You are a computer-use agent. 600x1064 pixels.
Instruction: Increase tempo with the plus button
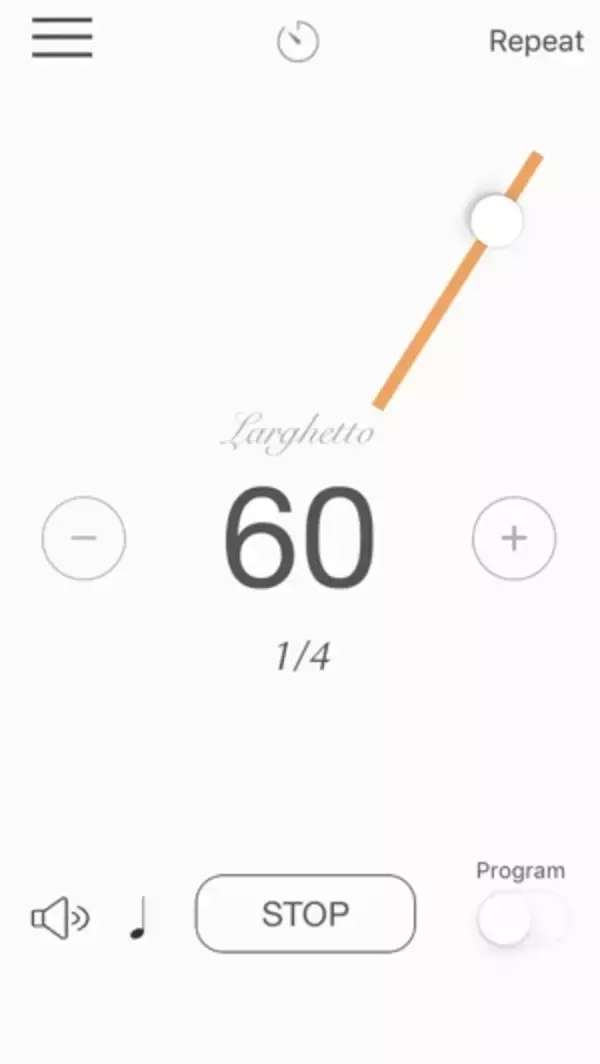pyautogui.click(x=514, y=538)
